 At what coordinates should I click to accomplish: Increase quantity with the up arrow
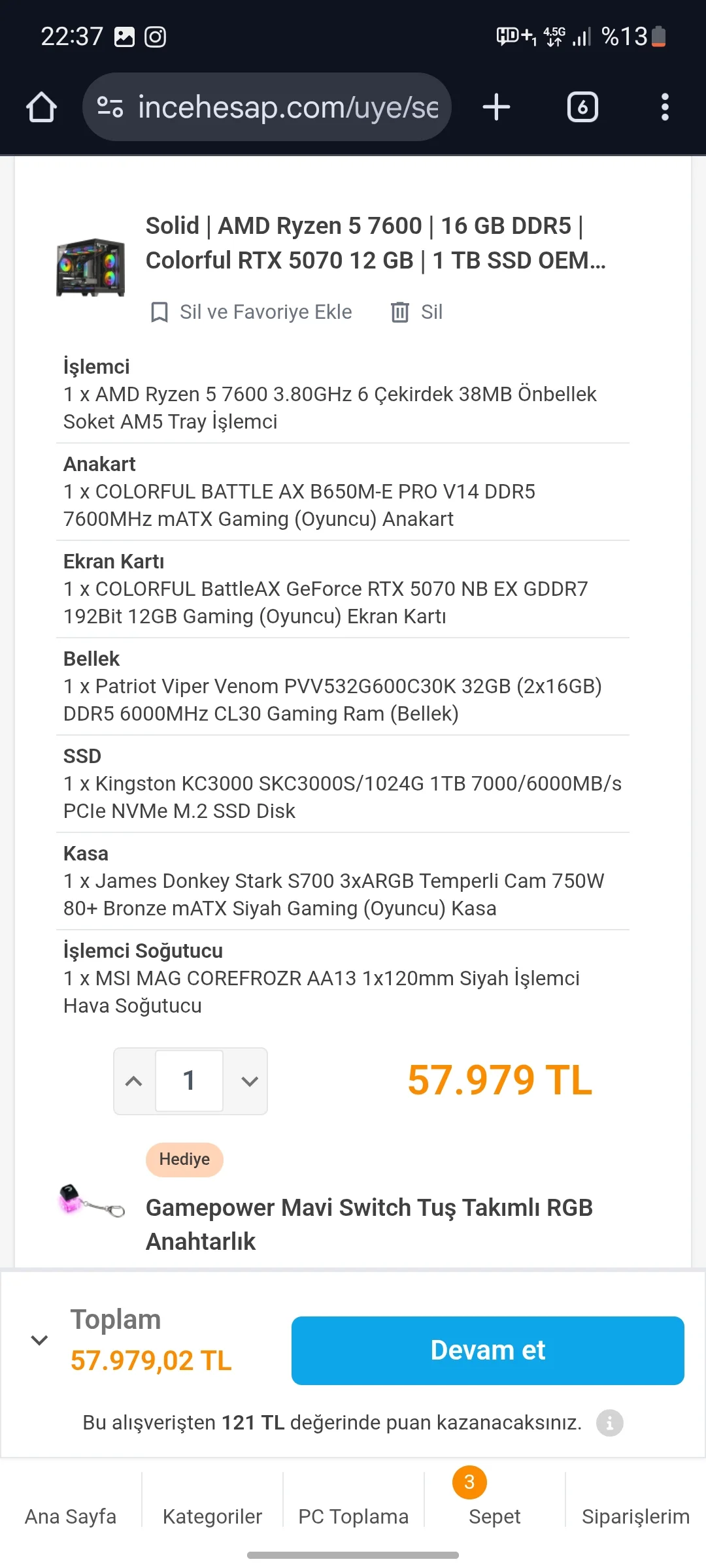tap(133, 1081)
